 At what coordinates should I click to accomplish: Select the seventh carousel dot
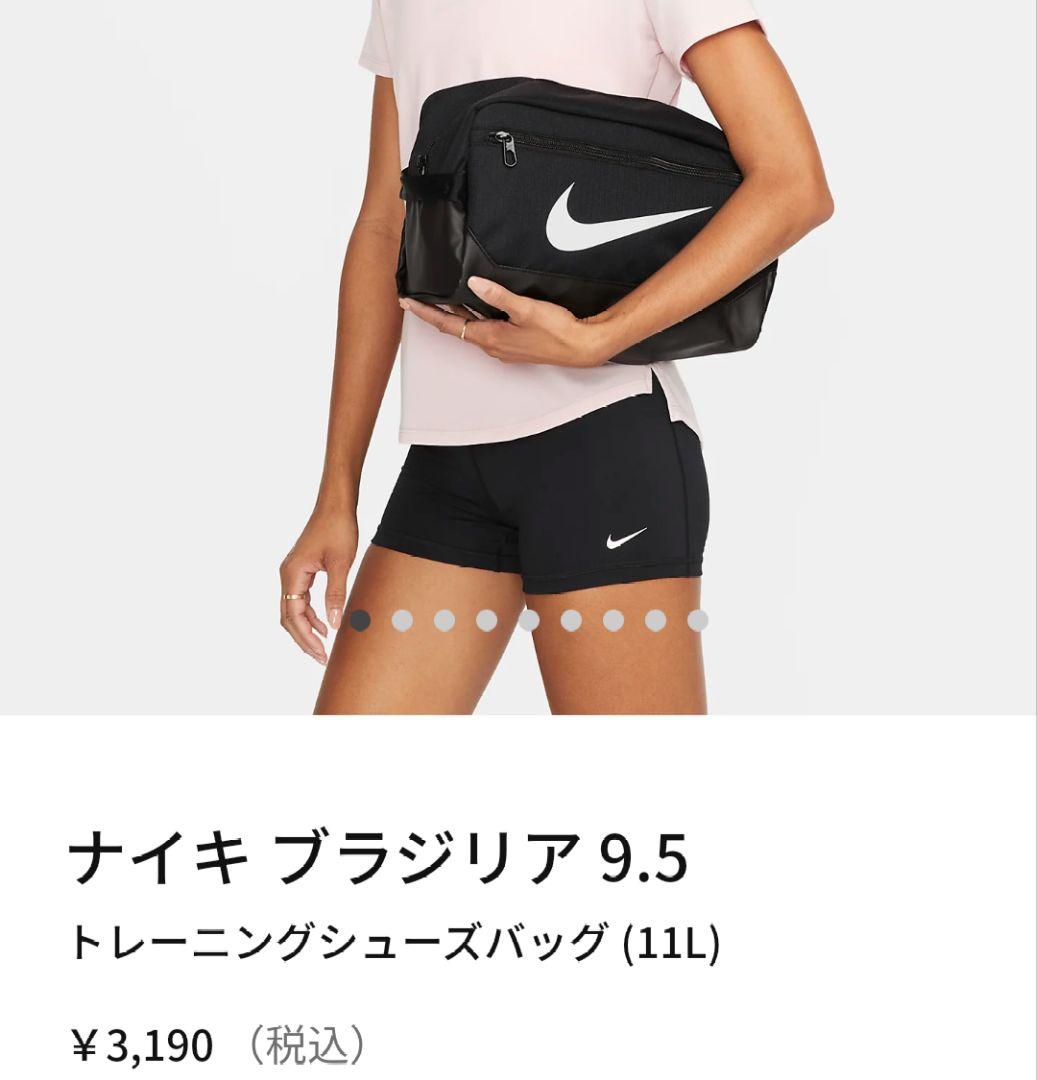[x=613, y=621]
